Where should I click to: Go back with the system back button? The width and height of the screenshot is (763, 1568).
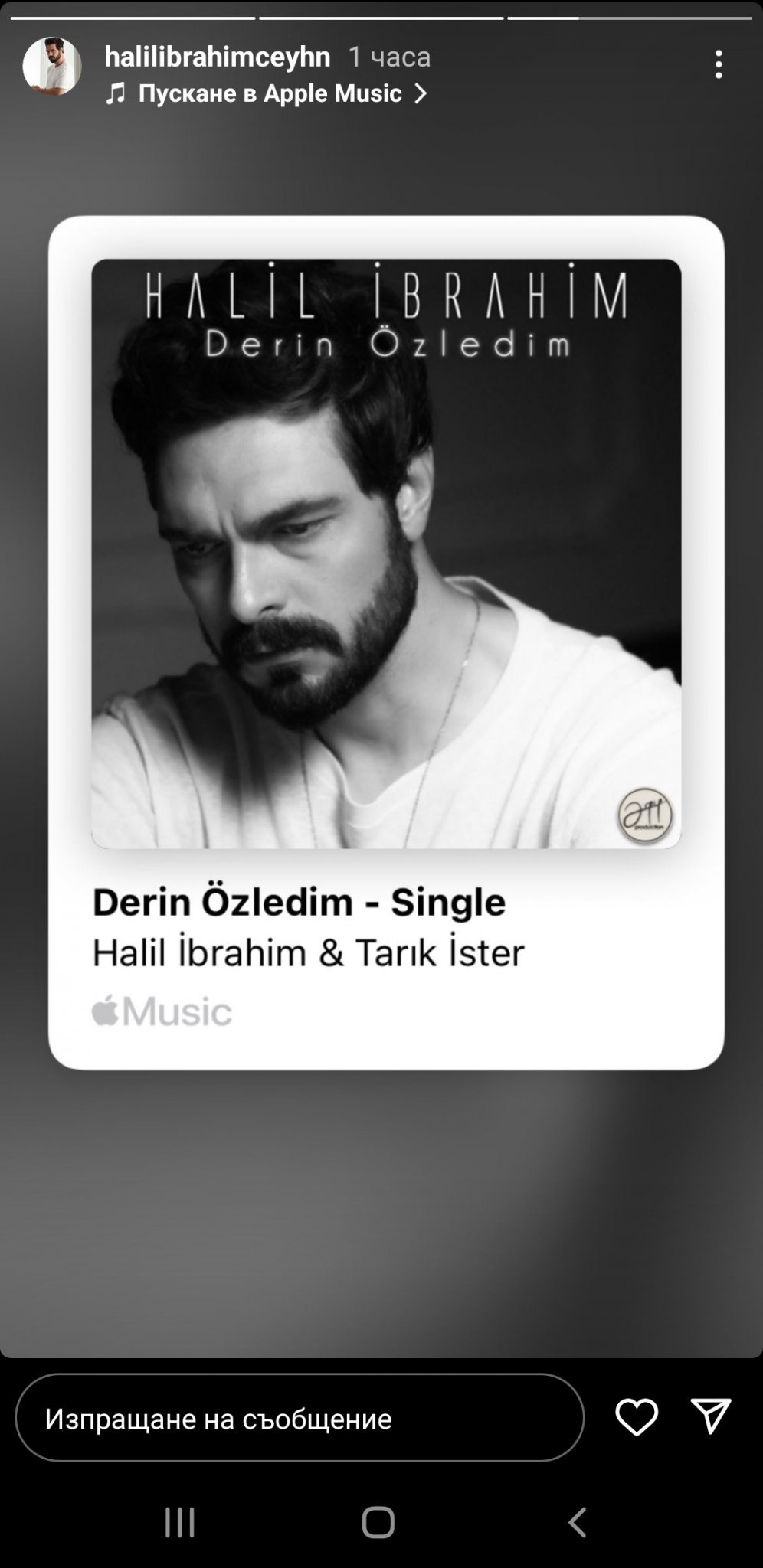pos(577,1522)
